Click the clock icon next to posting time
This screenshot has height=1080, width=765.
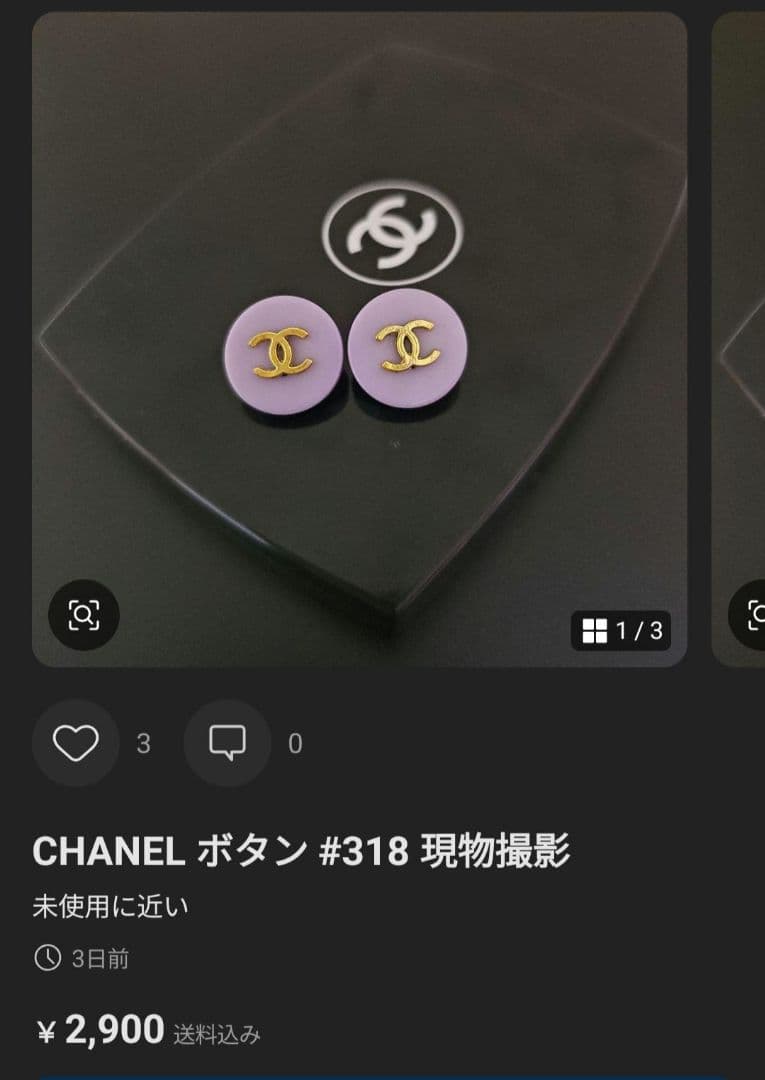pos(48,957)
